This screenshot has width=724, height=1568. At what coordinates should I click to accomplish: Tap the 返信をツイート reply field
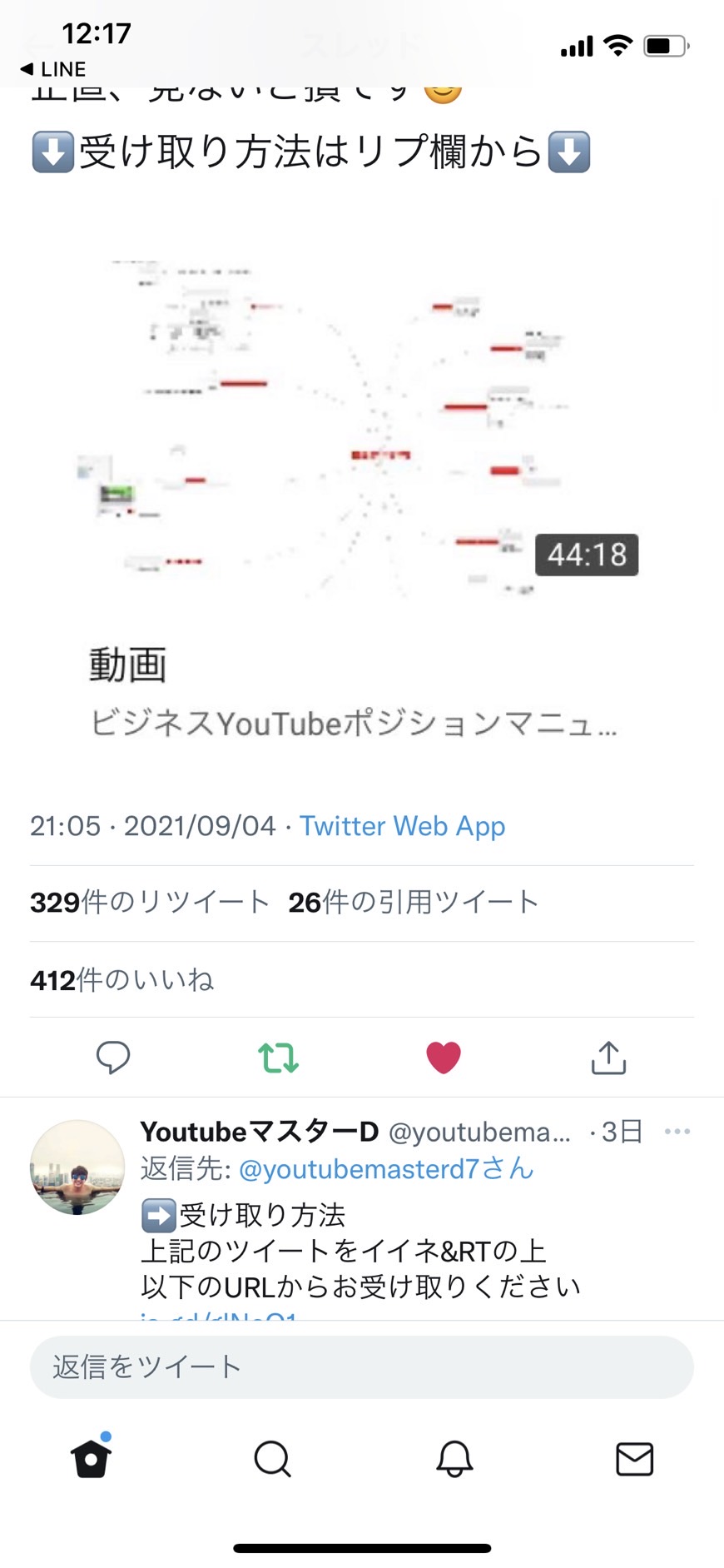tap(362, 1367)
